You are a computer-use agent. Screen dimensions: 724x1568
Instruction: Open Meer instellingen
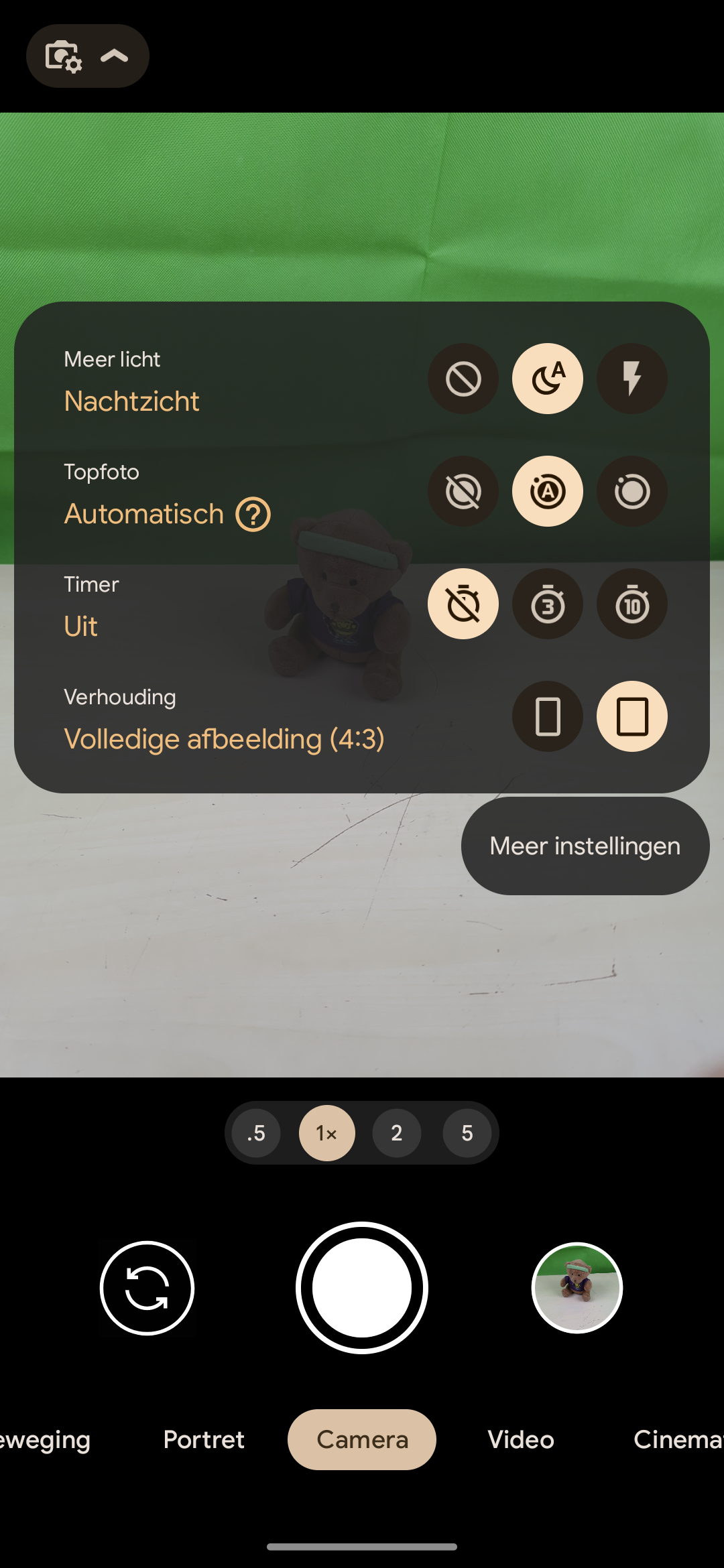(585, 846)
